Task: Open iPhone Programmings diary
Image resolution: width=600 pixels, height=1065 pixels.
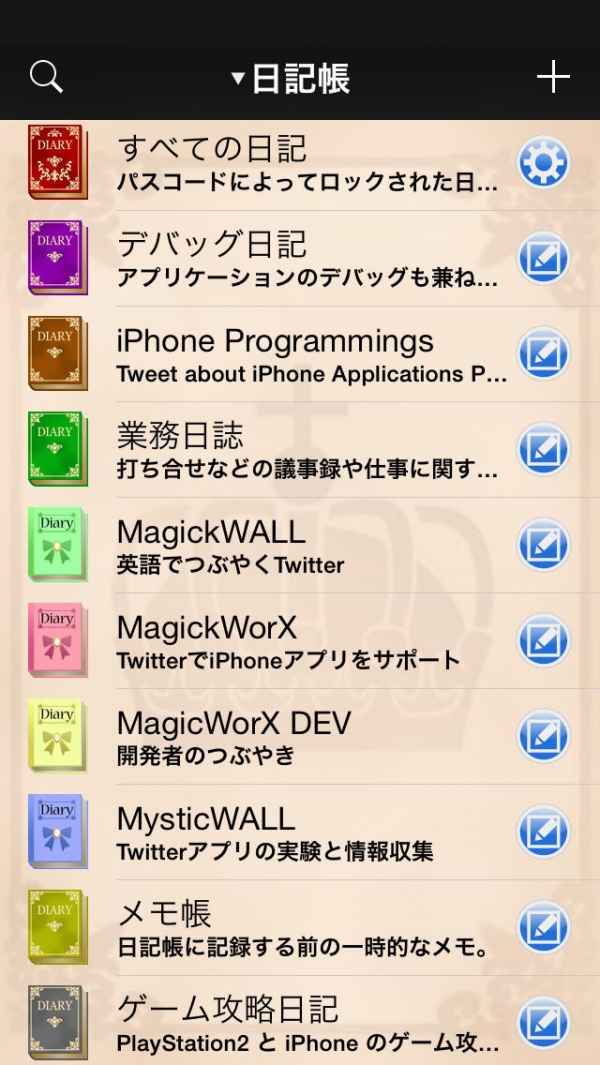Action: [x=300, y=354]
